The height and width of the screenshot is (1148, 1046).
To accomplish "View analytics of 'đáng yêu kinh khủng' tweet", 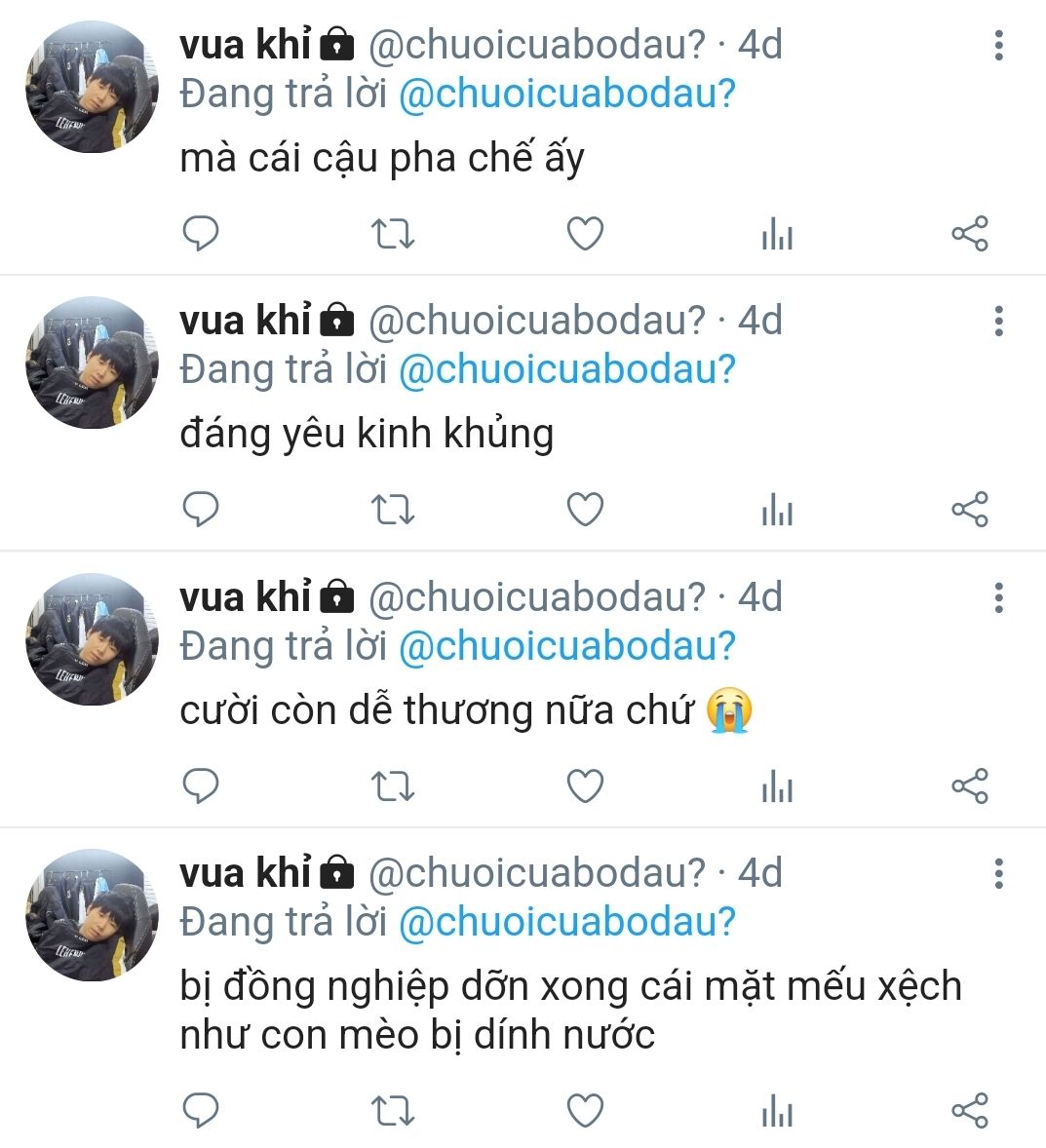I will coord(777,510).
